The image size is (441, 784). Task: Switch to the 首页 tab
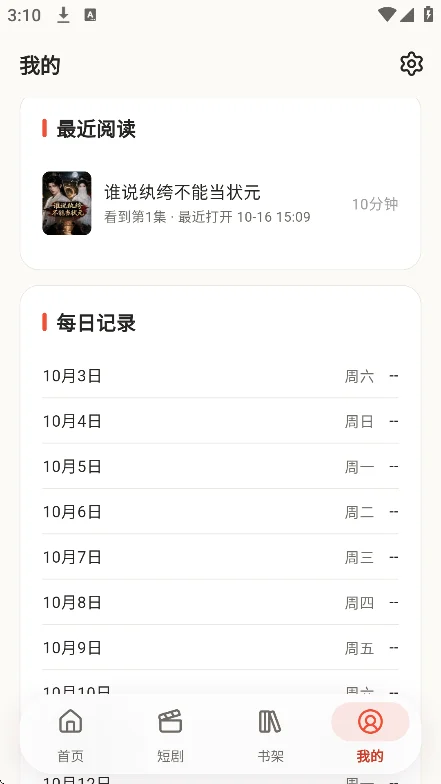tap(70, 734)
